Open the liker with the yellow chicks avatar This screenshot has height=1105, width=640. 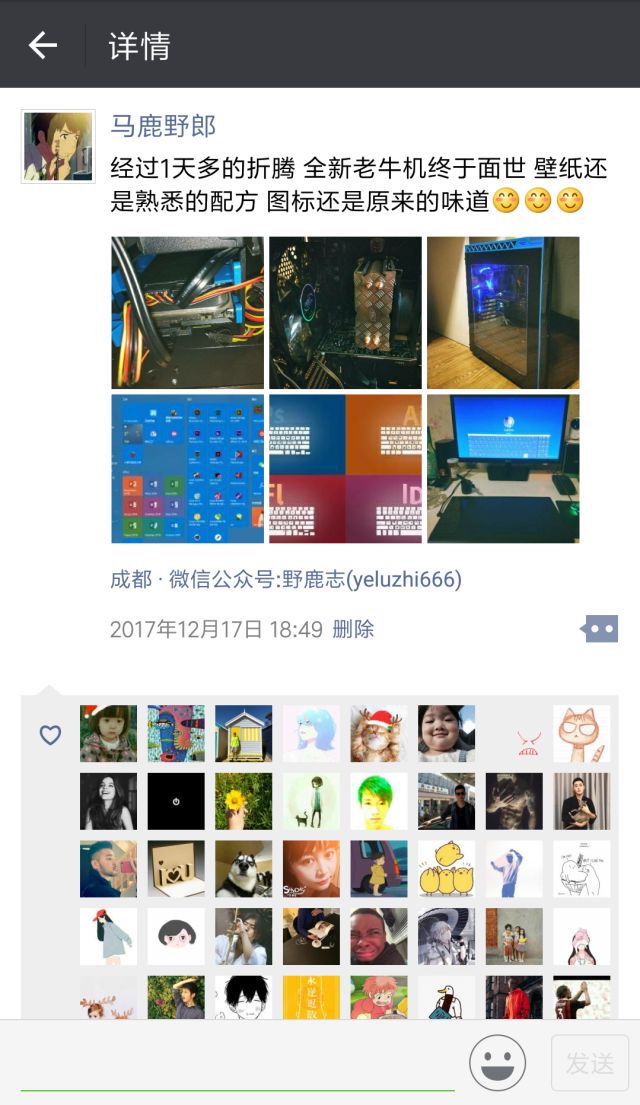[x=446, y=868]
